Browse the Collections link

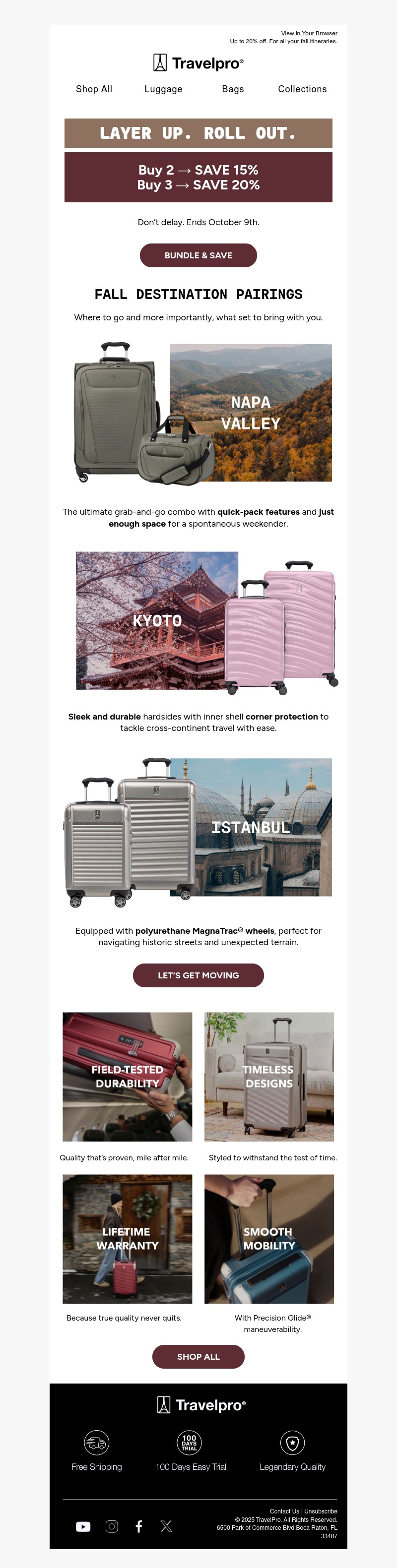(x=302, y=89)
